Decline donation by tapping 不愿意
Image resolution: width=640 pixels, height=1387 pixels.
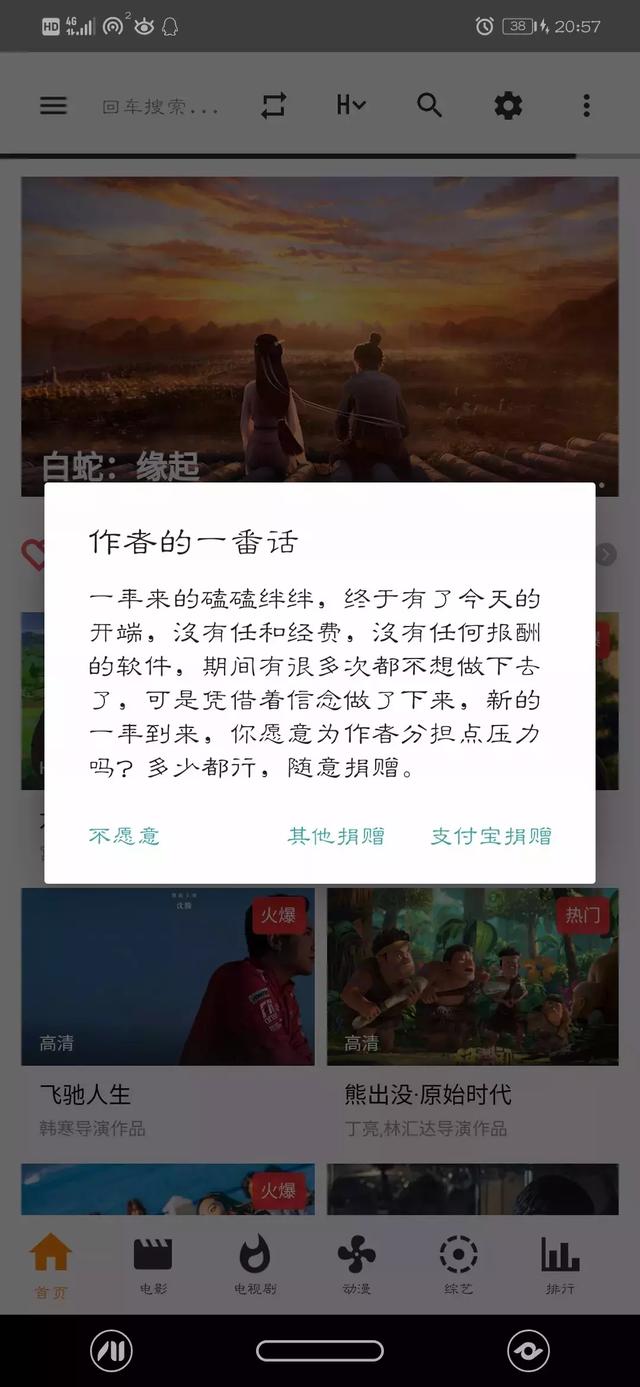[x=124, y=836]
